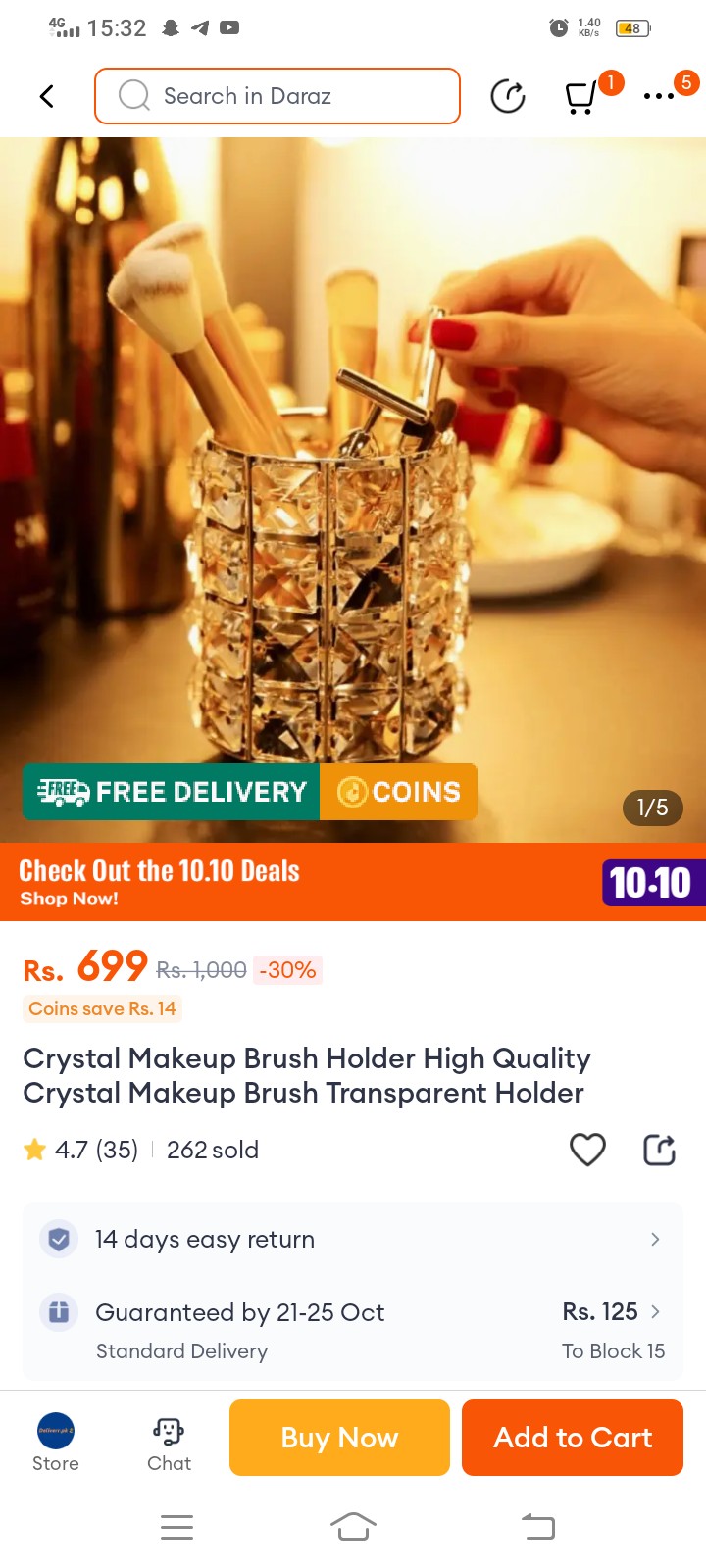The height and width of the screenshot is (1568, 706).
Task: Start a Chat with the seller
Action: (169, 1441)
